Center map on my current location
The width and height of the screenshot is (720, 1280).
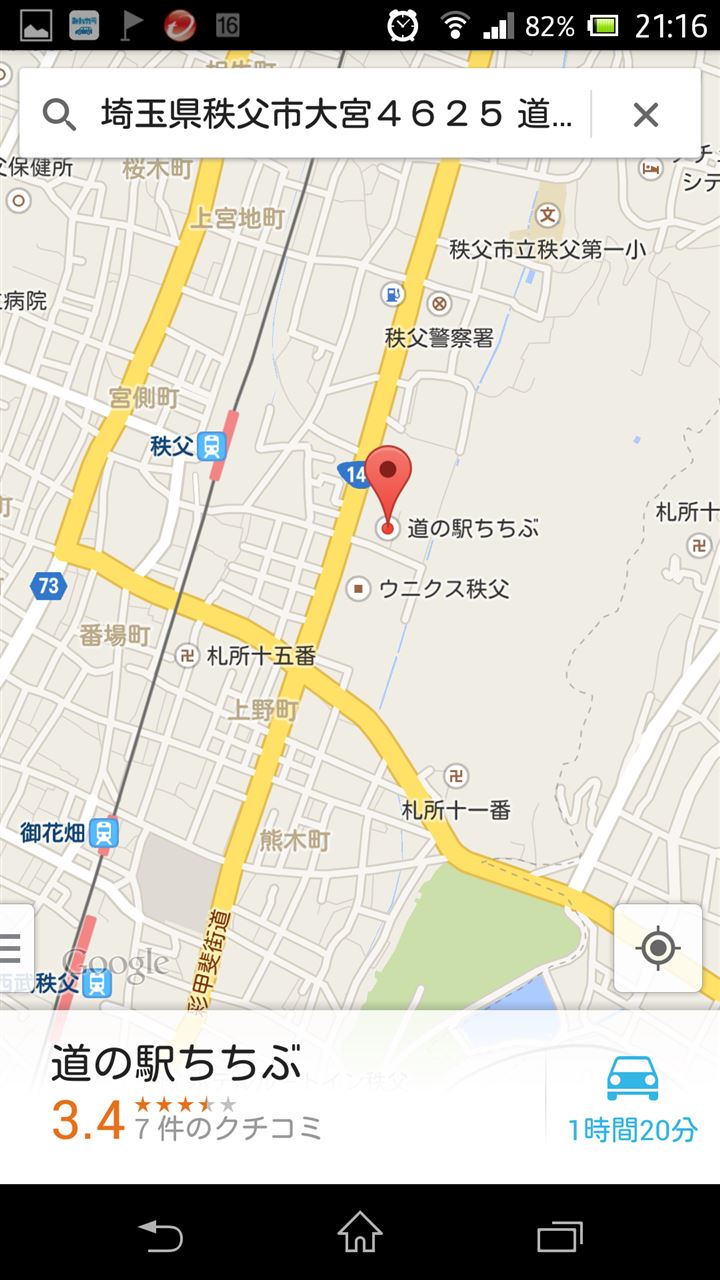pos(657,948)
